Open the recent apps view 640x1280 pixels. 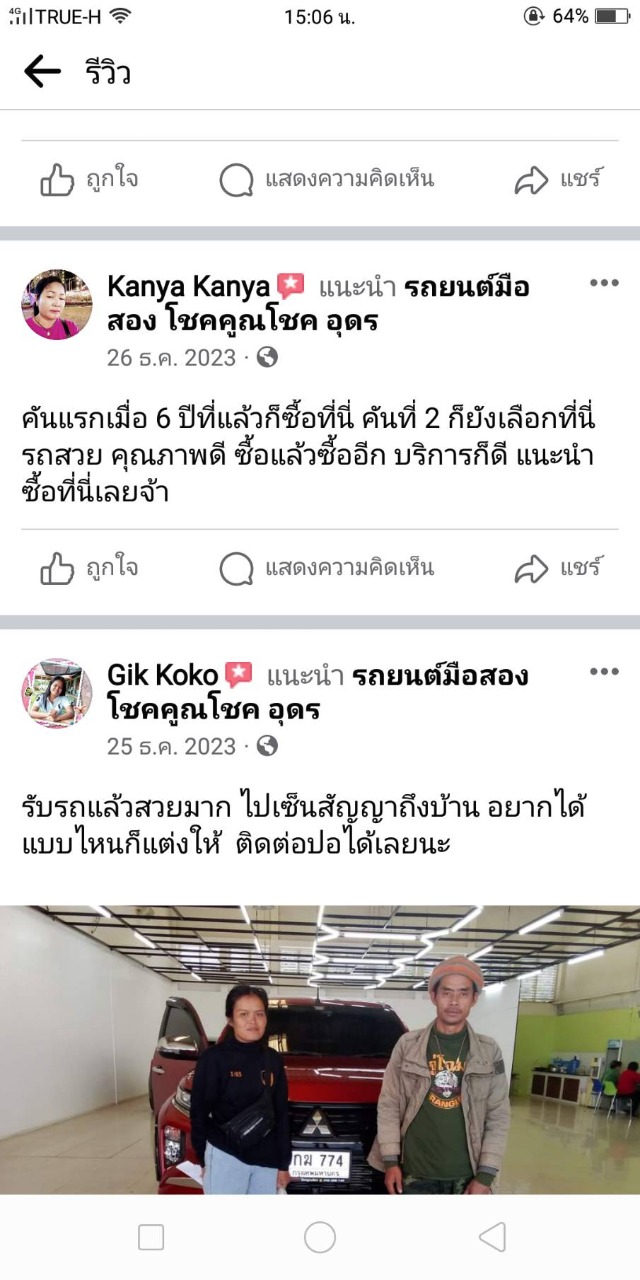151,1237
